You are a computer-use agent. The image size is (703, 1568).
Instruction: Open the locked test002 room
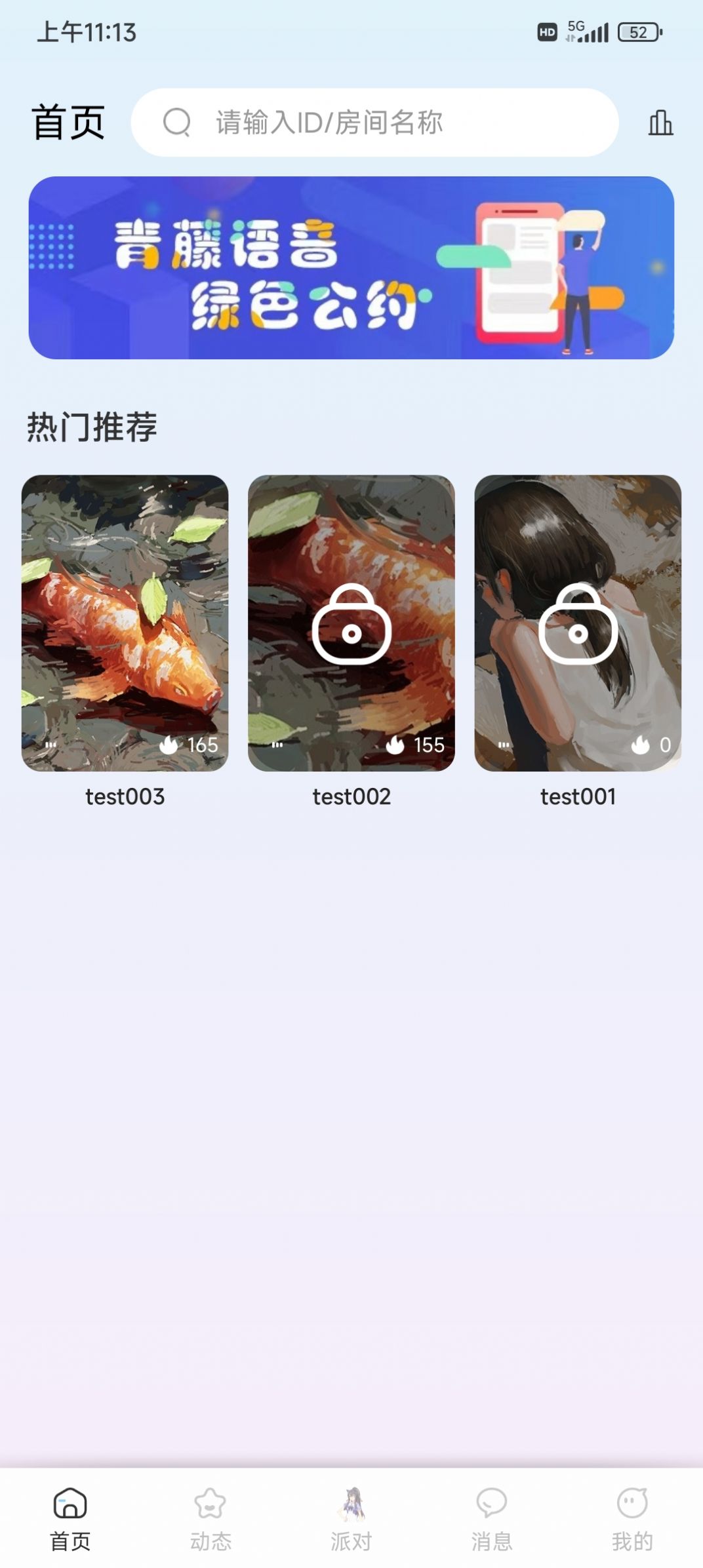coord(351,623)
